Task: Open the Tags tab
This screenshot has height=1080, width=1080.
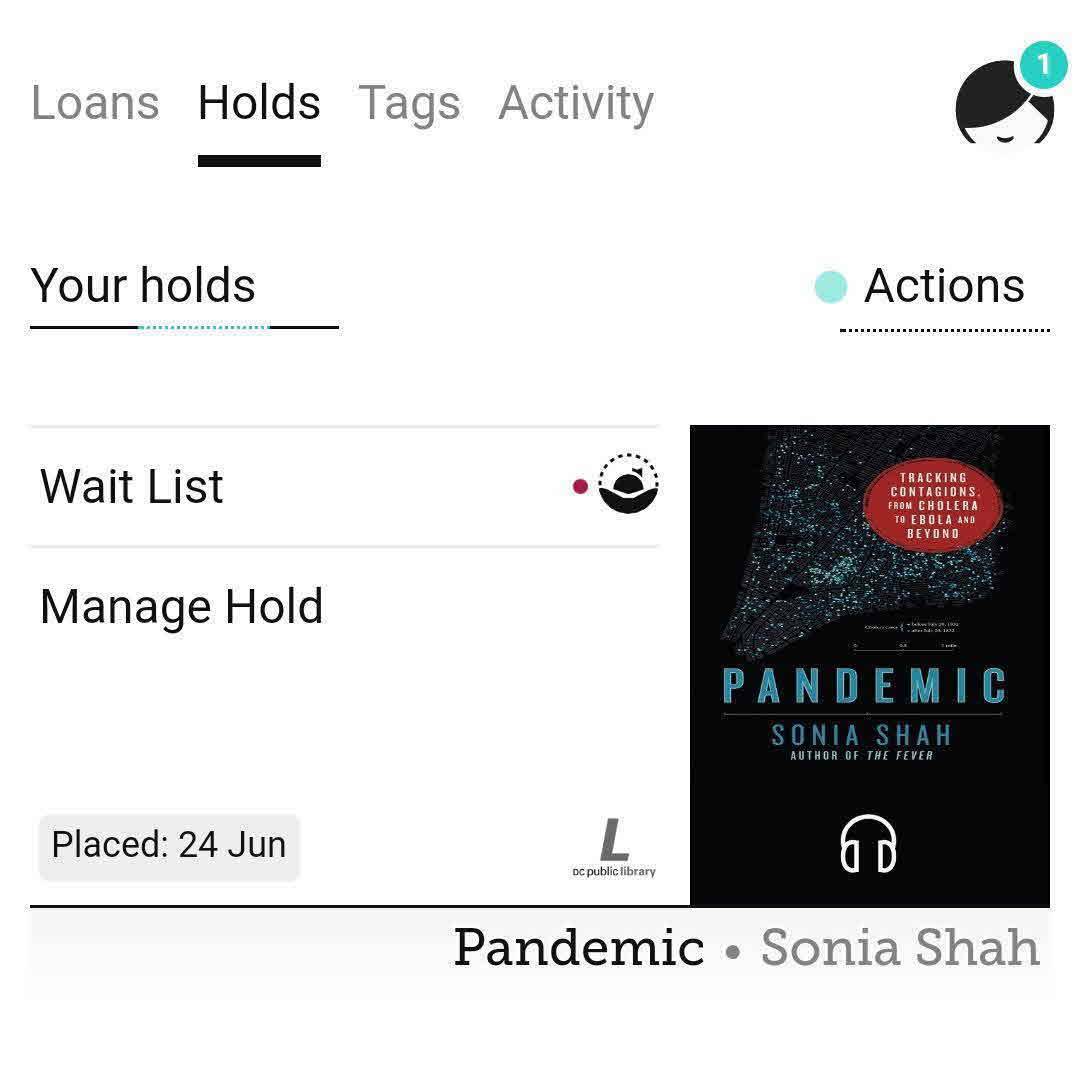Action: [x=409, y=103]
